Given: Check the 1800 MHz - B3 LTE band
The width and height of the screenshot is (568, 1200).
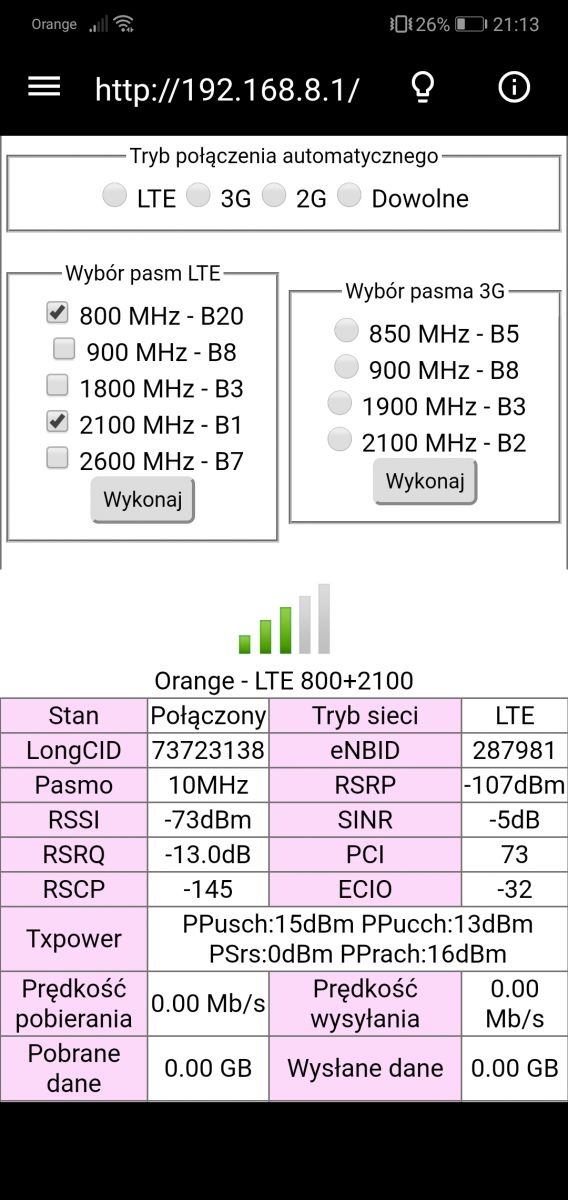Looking at the screenshot, I should [57, 385].
